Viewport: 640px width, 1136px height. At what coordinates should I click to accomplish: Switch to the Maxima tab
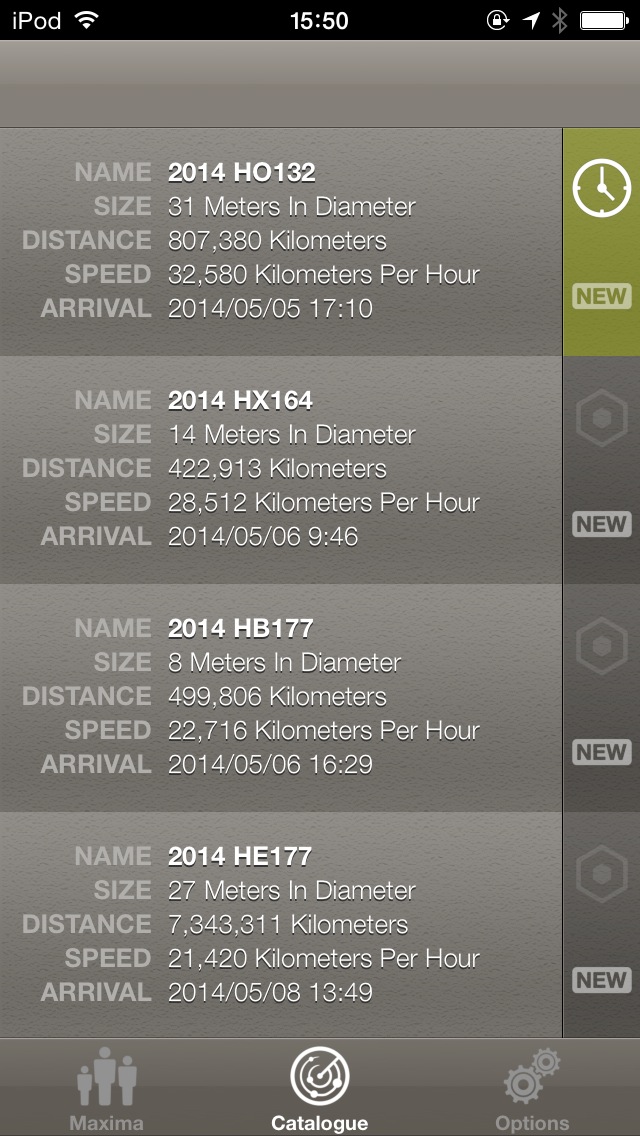[106, 1088]
